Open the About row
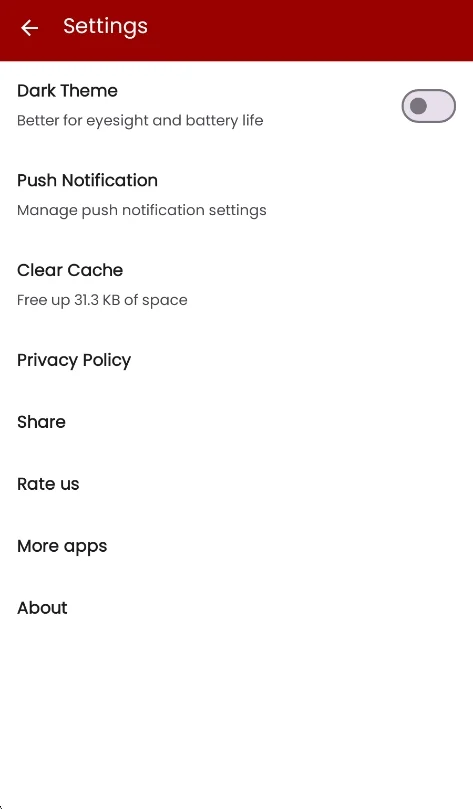Screen dimensions: 473x809 pyautogui.click(x=236, y=608)
